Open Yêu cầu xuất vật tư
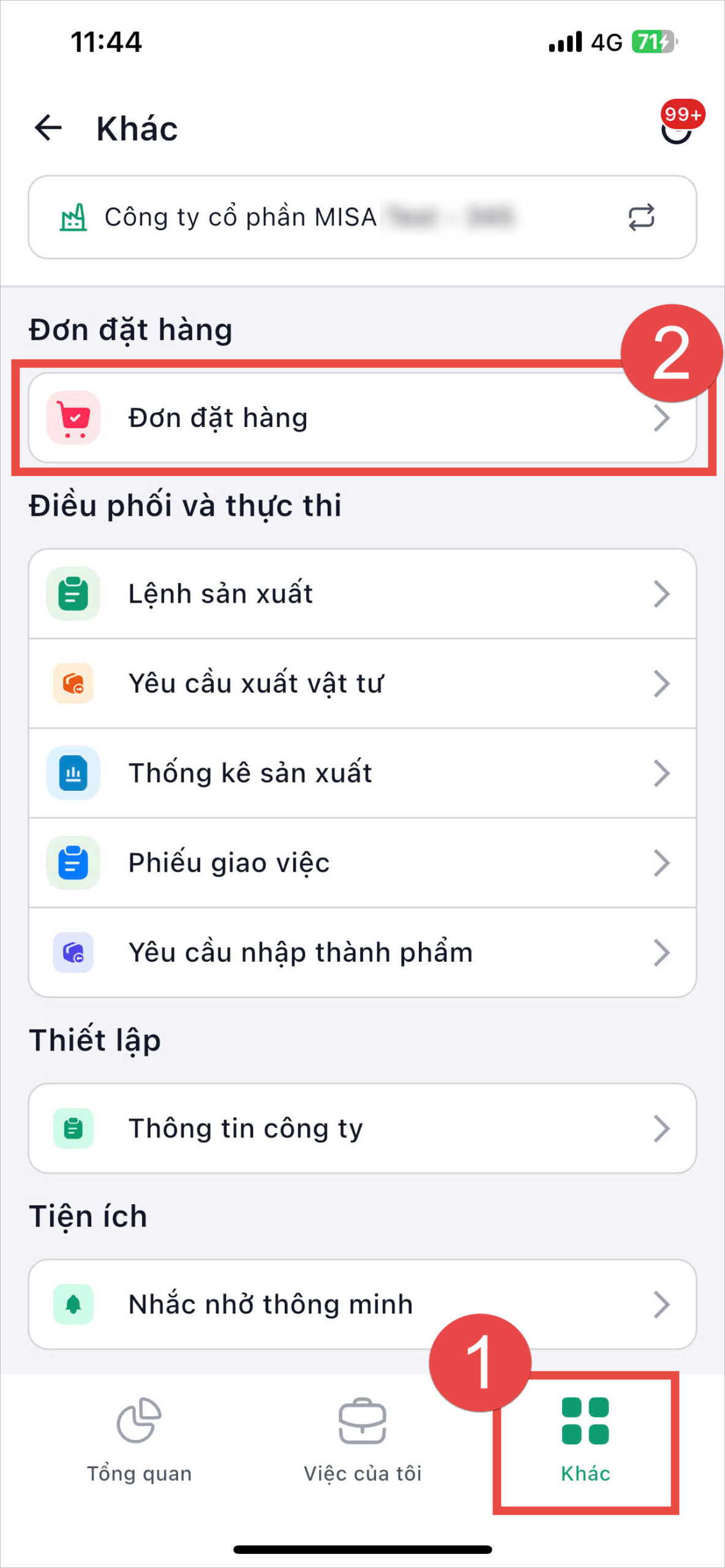Image resolution: width=725 pixels, height=1568 pixels. [361, 684]
